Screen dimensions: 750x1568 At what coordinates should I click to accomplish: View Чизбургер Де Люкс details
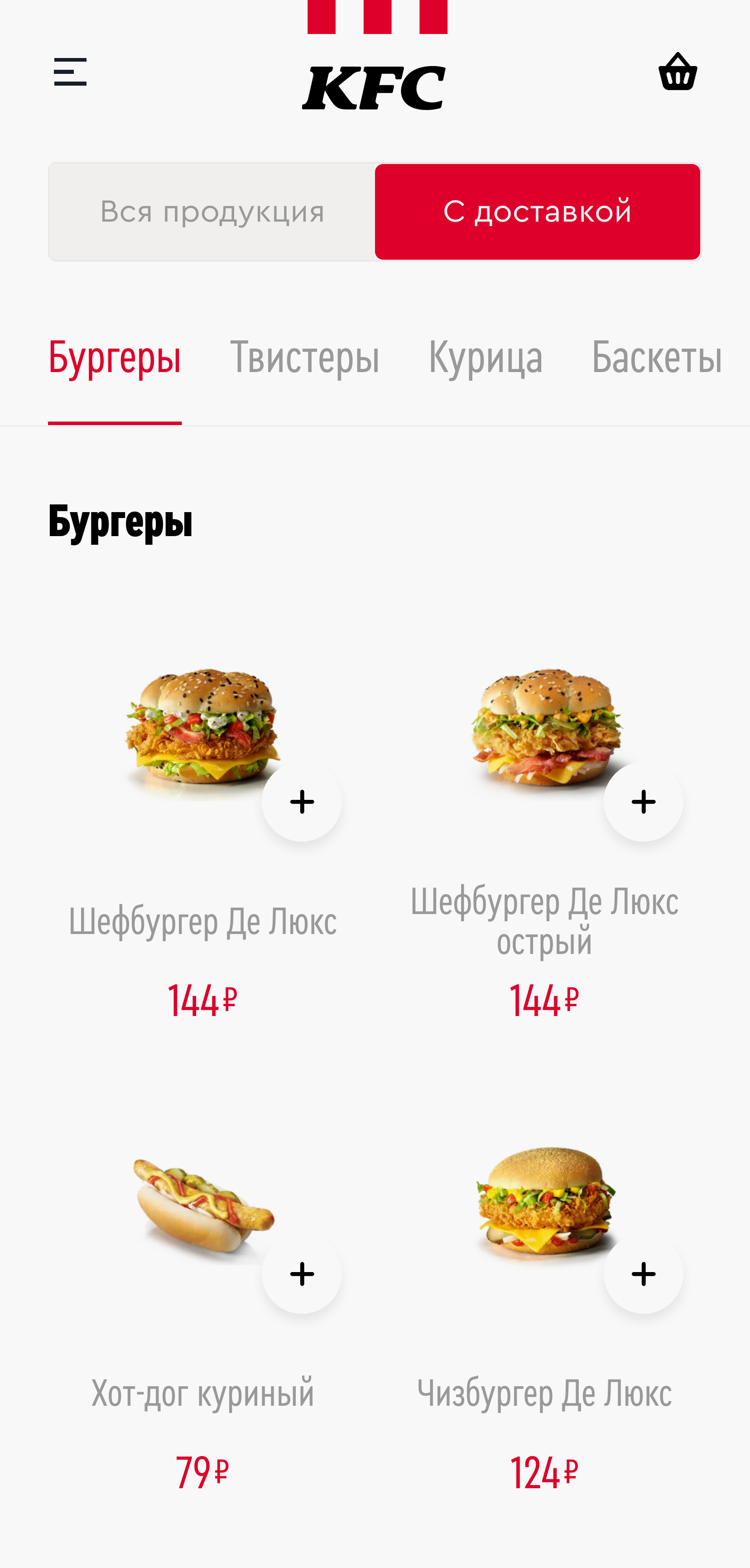pos(544,1393)
